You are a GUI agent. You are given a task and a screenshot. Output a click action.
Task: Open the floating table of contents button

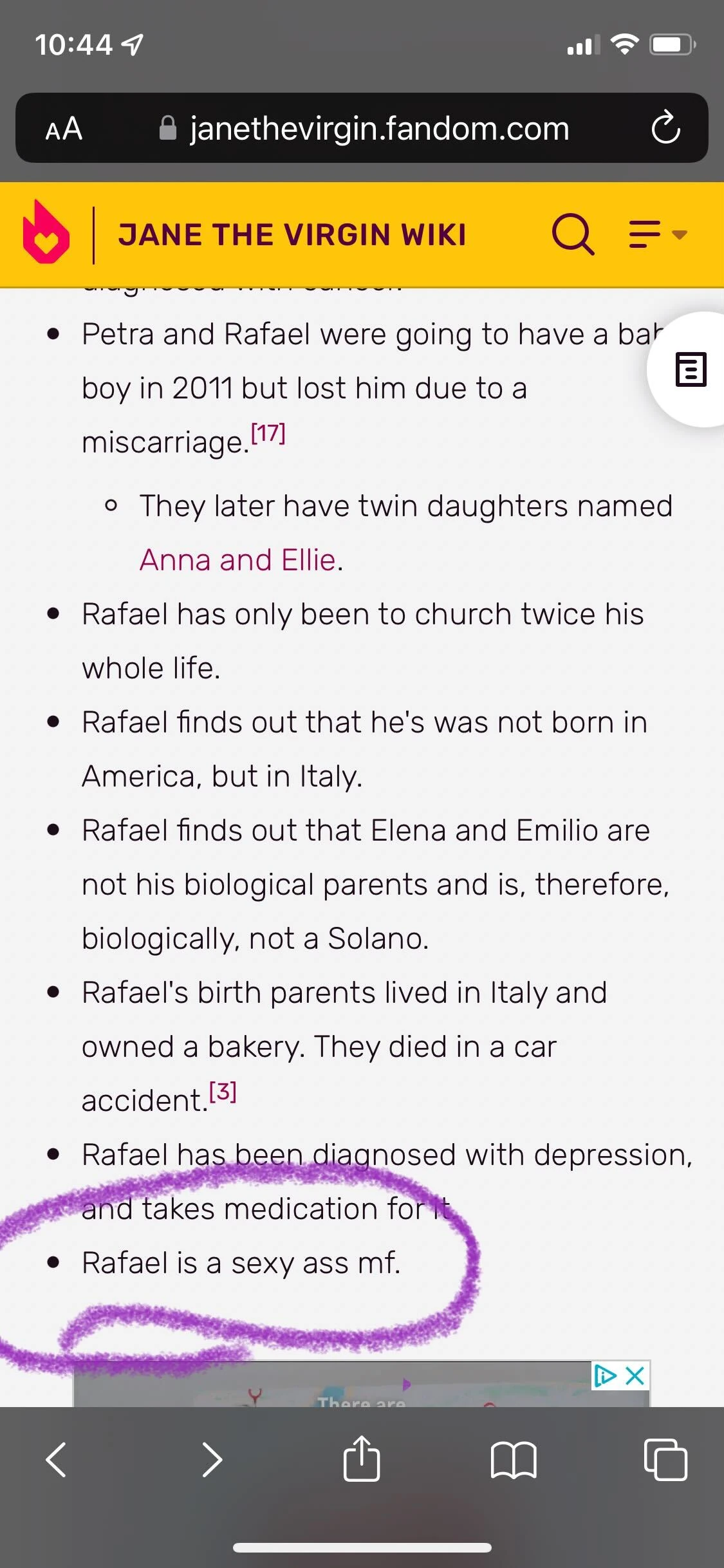coord(691,369)
